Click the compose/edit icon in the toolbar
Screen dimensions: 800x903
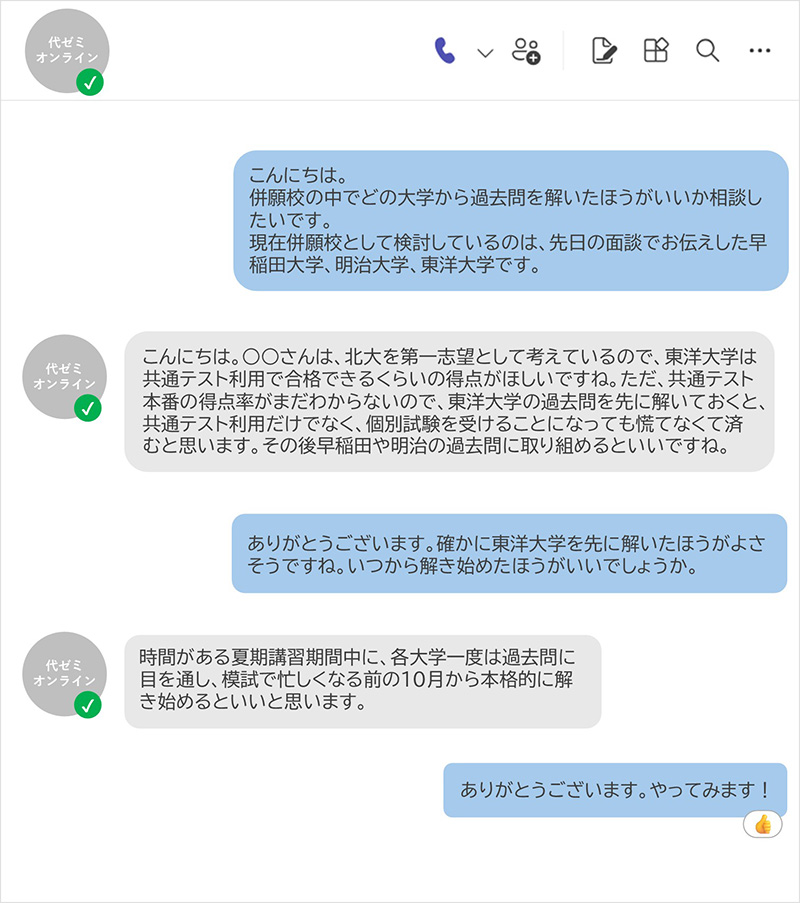pyautogui.click(x=608, y=50)
